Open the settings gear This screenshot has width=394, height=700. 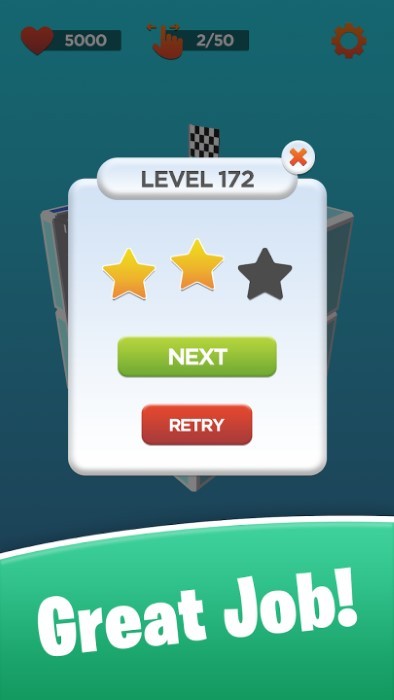(348, 41)
